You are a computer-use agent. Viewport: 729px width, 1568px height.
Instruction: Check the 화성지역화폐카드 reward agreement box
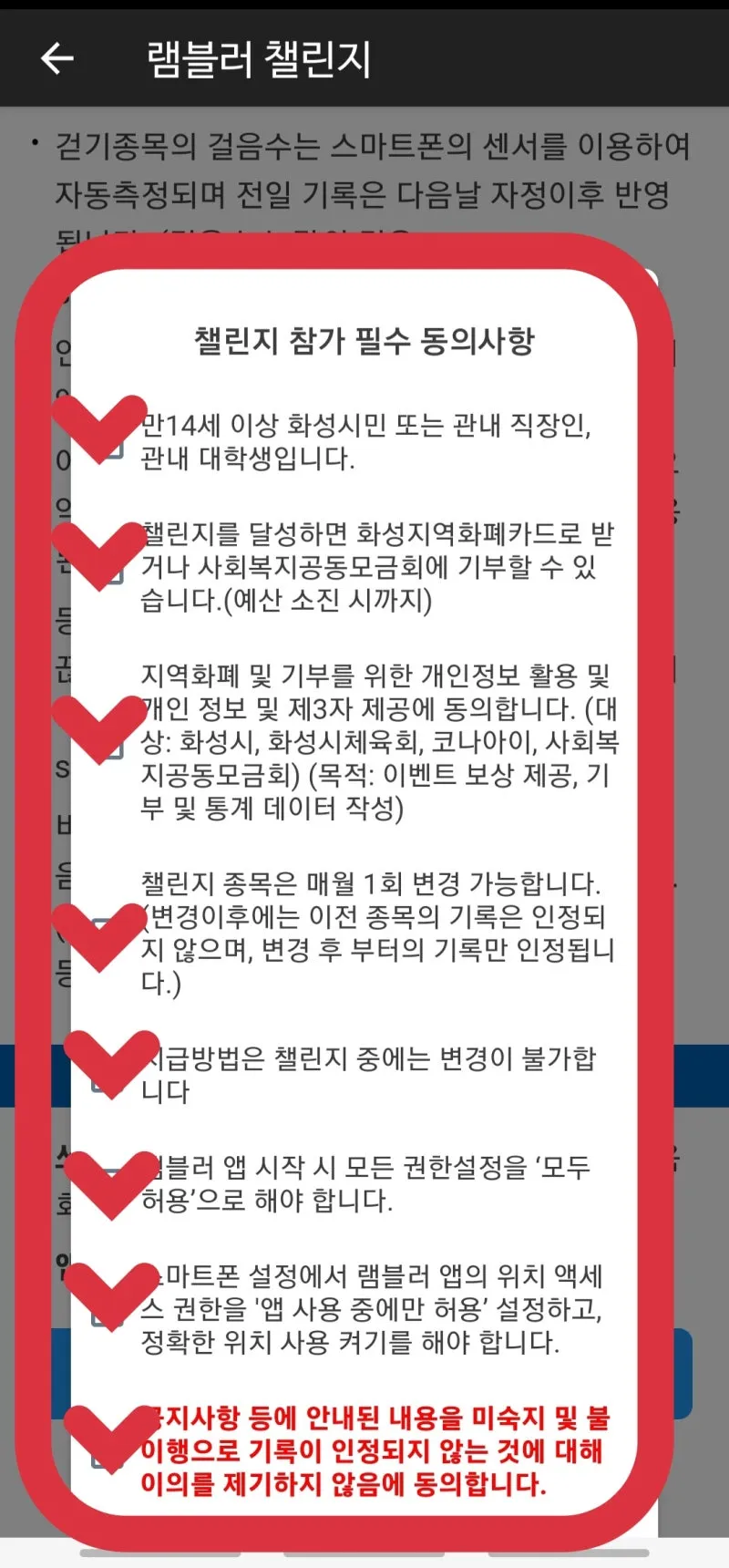(x=108, y=569)
